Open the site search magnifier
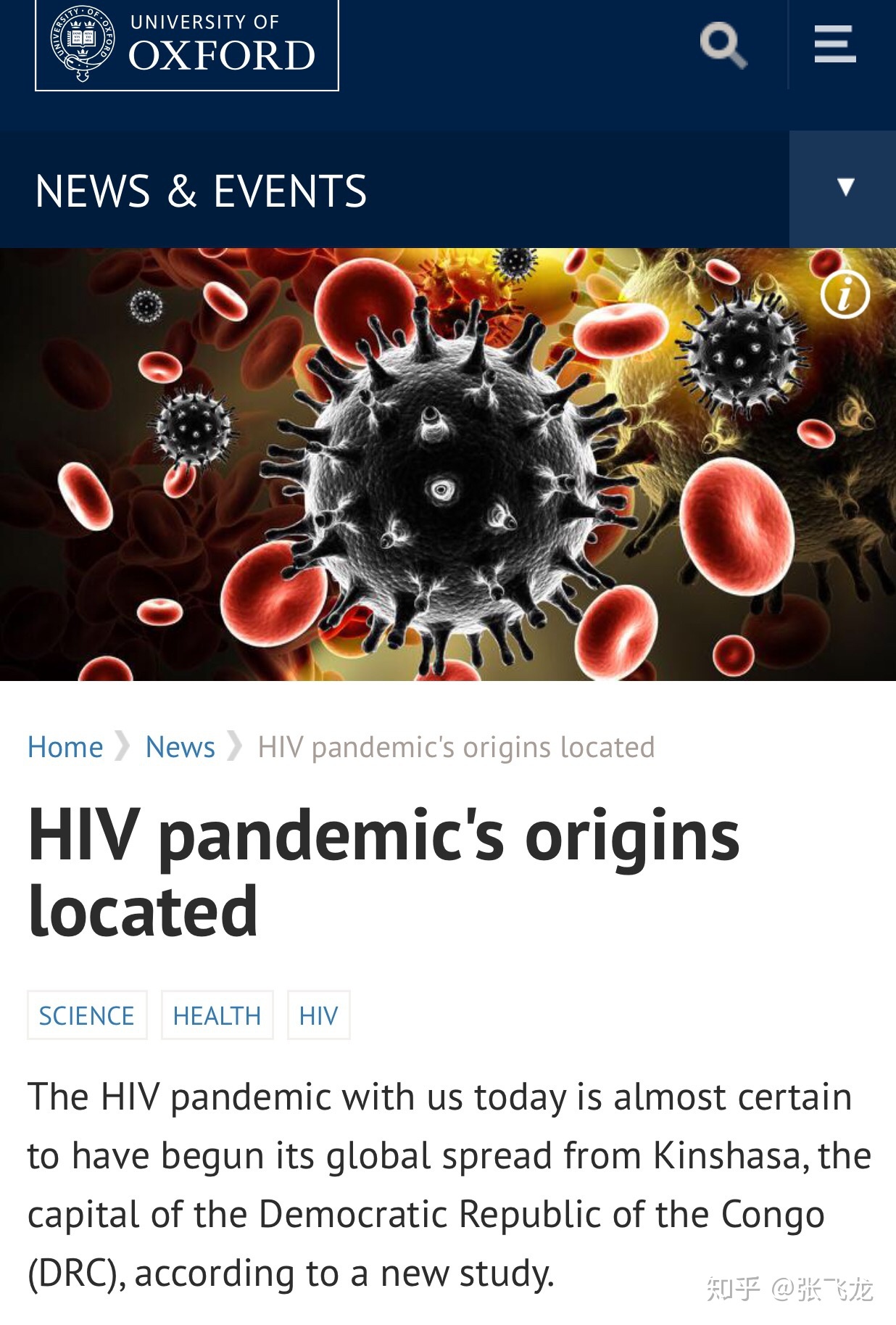The width and height of the screenshot is (896, 1325). (723, 45)
